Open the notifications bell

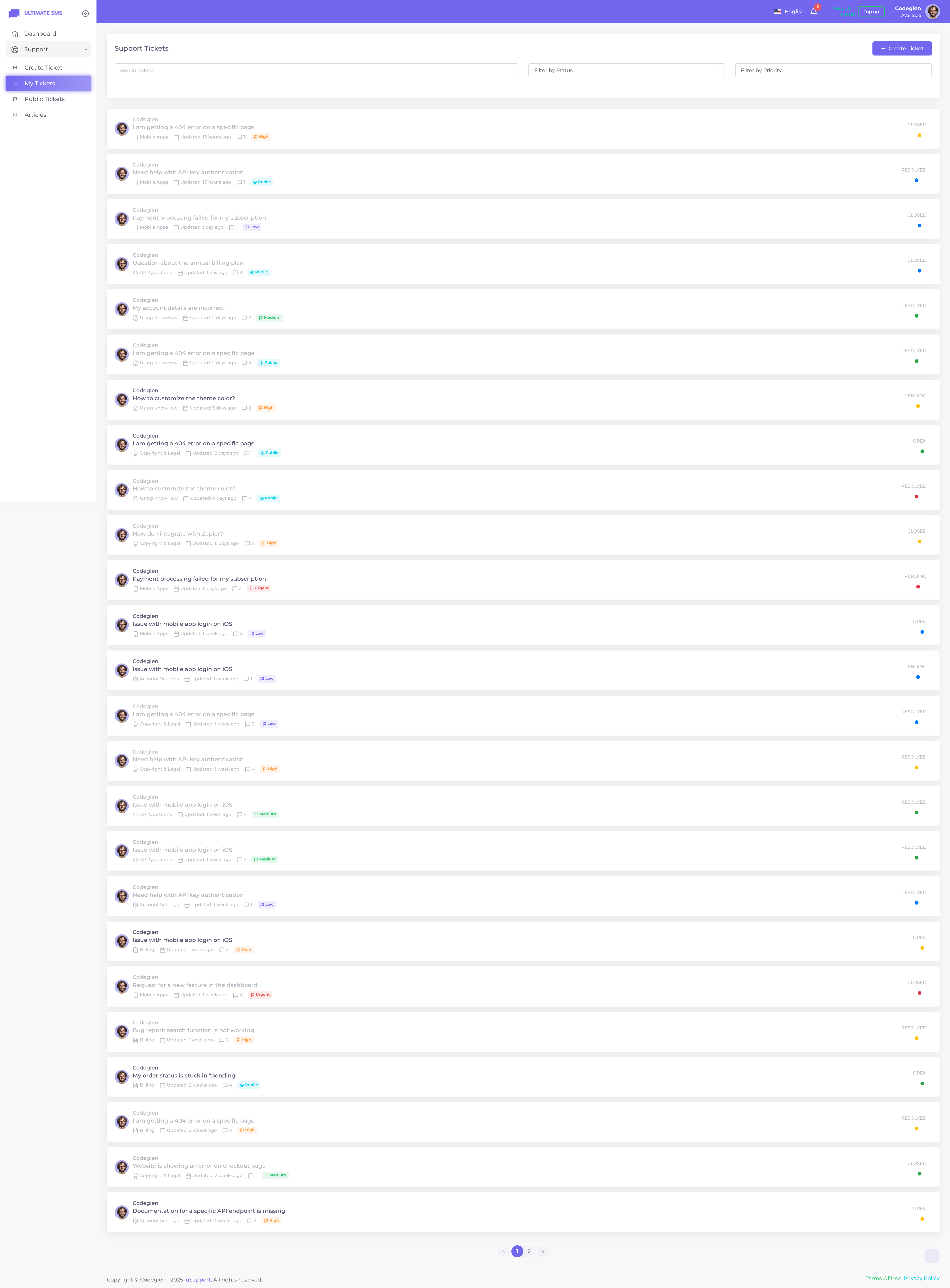[813, 12]
